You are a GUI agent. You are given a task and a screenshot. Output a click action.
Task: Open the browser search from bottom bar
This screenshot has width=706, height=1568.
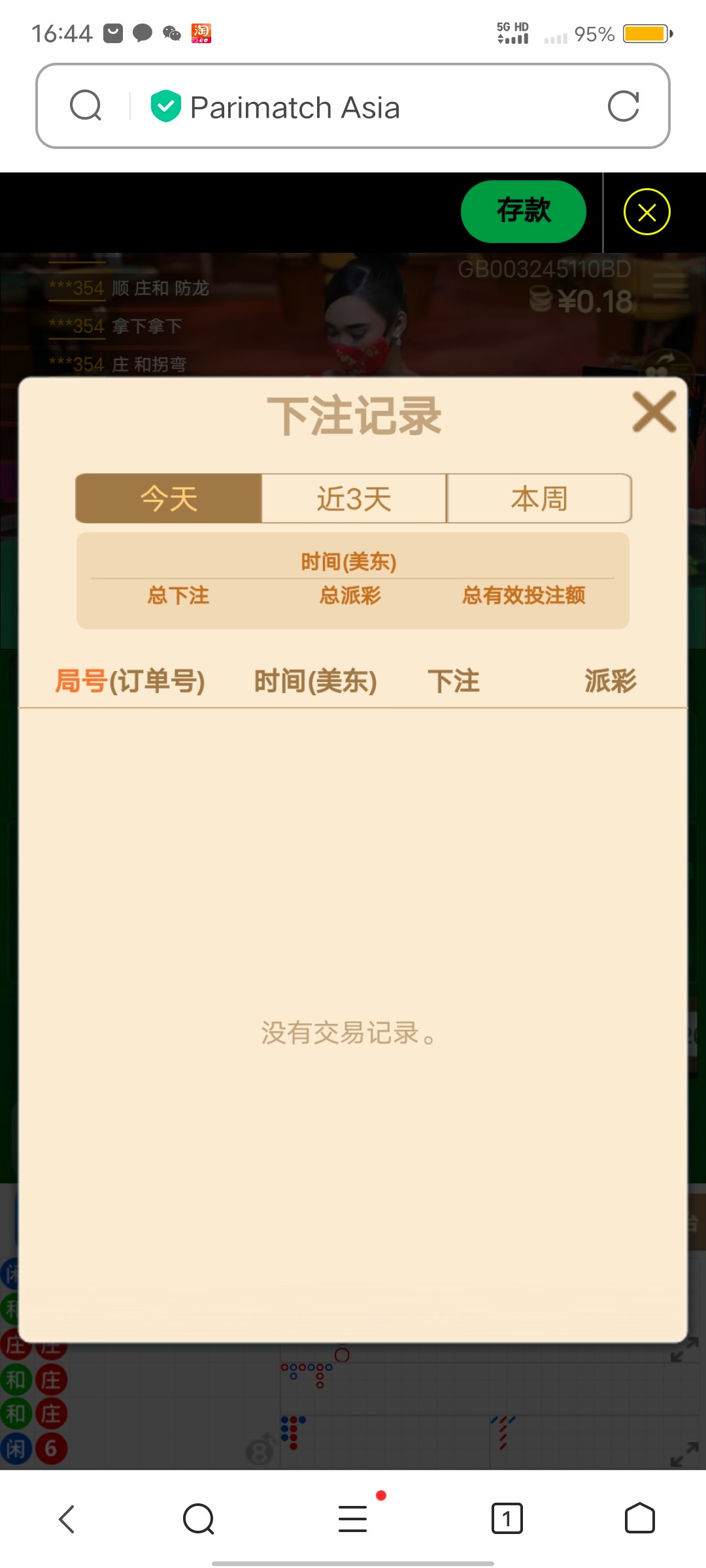tap(199, 1518)
